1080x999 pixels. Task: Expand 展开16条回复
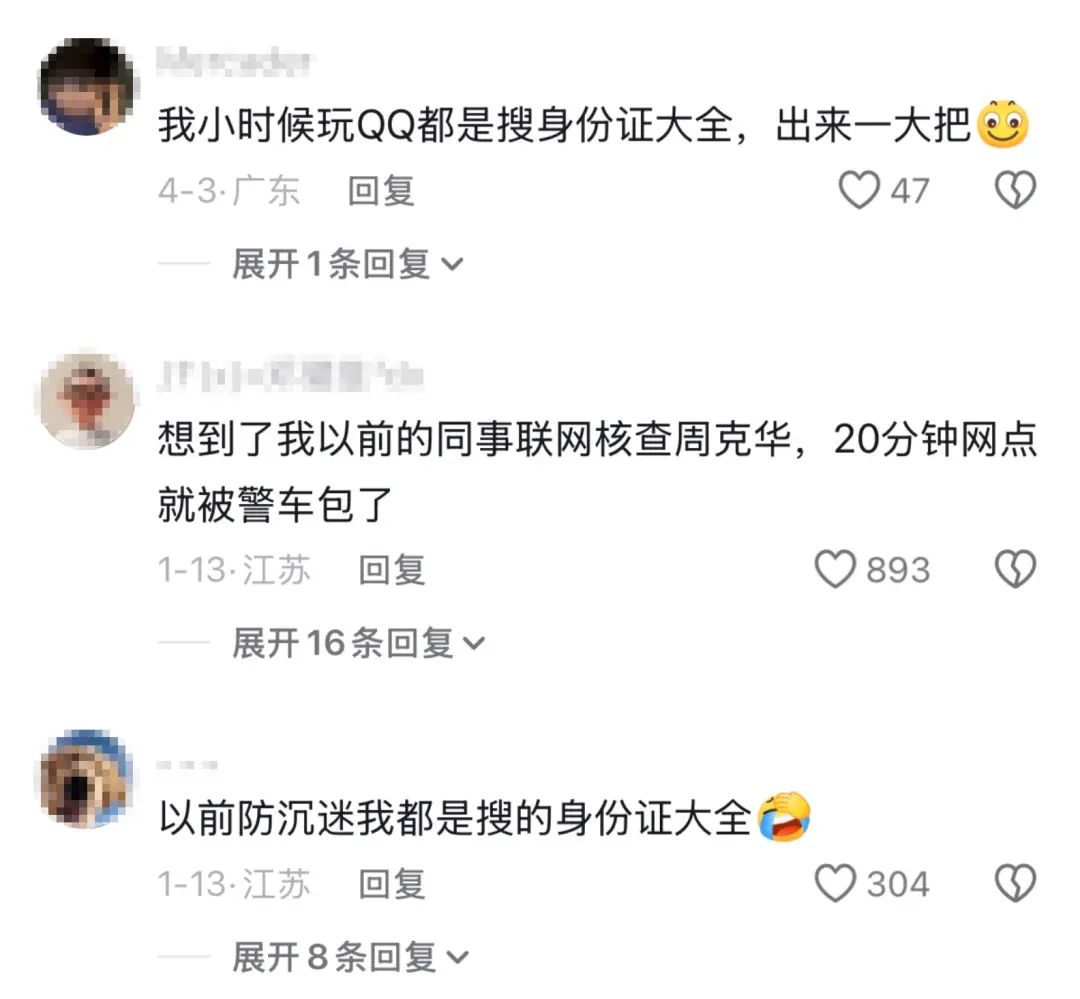click(357, 644)
